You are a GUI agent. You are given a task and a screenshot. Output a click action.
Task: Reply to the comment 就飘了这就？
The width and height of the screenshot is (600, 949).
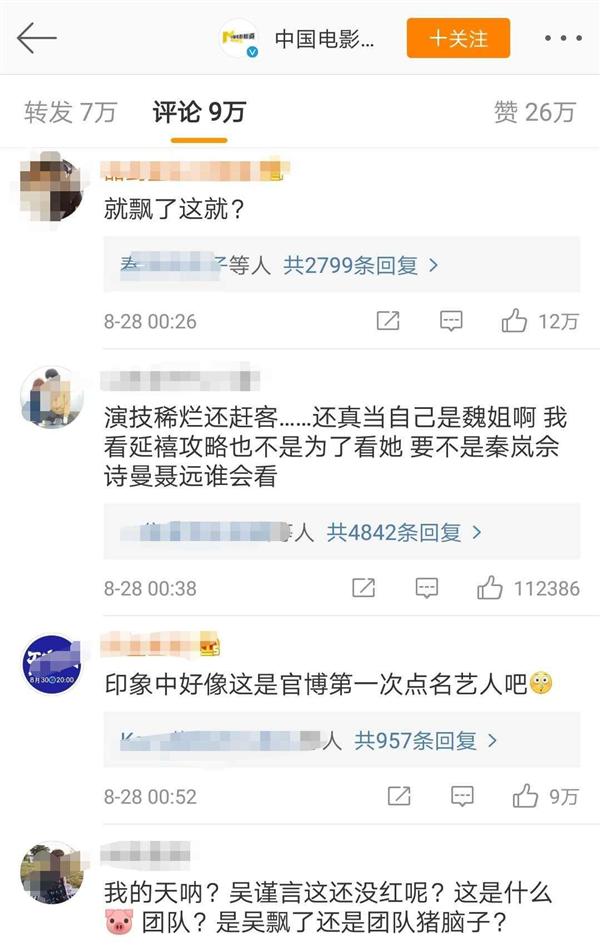pyautogui.click(x=451, y=321)
